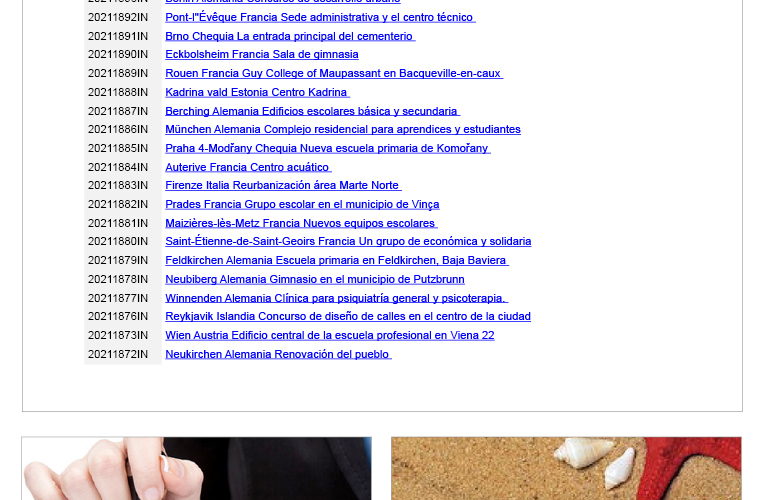
Task: Open Wien Austria Edificio central link
Action: [x=330, y=335]
